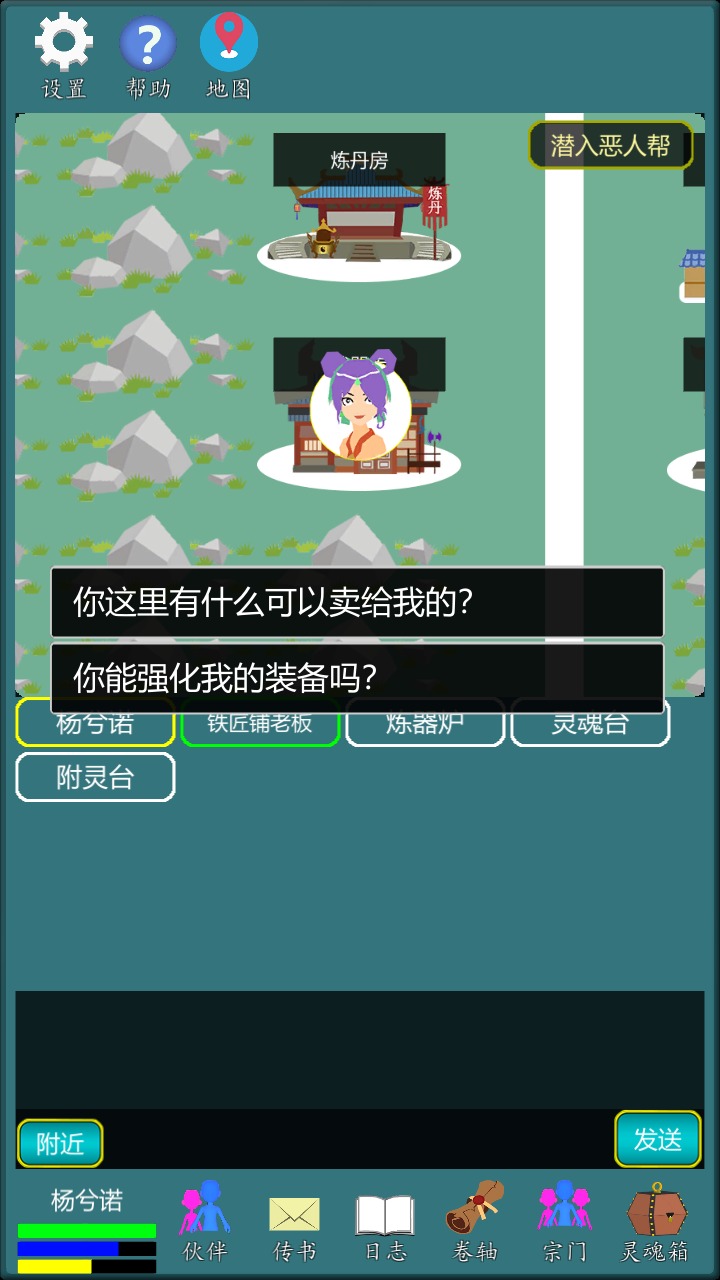Open the 传书 mail tab
This screenshot has width=720, height=1280.
click(295, 1220)
